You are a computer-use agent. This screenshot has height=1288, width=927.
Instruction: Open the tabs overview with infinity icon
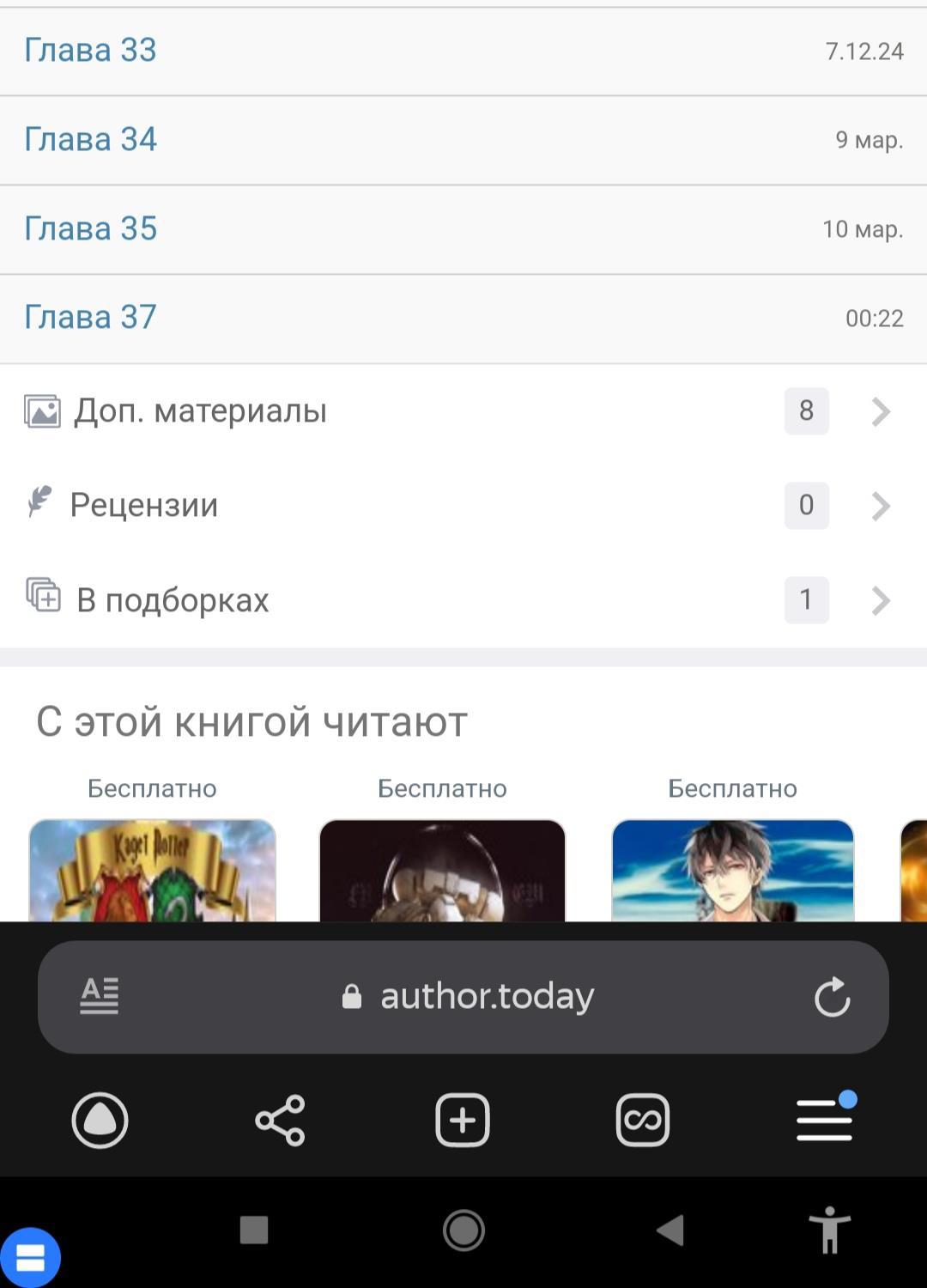click(x=643, y=1120)
